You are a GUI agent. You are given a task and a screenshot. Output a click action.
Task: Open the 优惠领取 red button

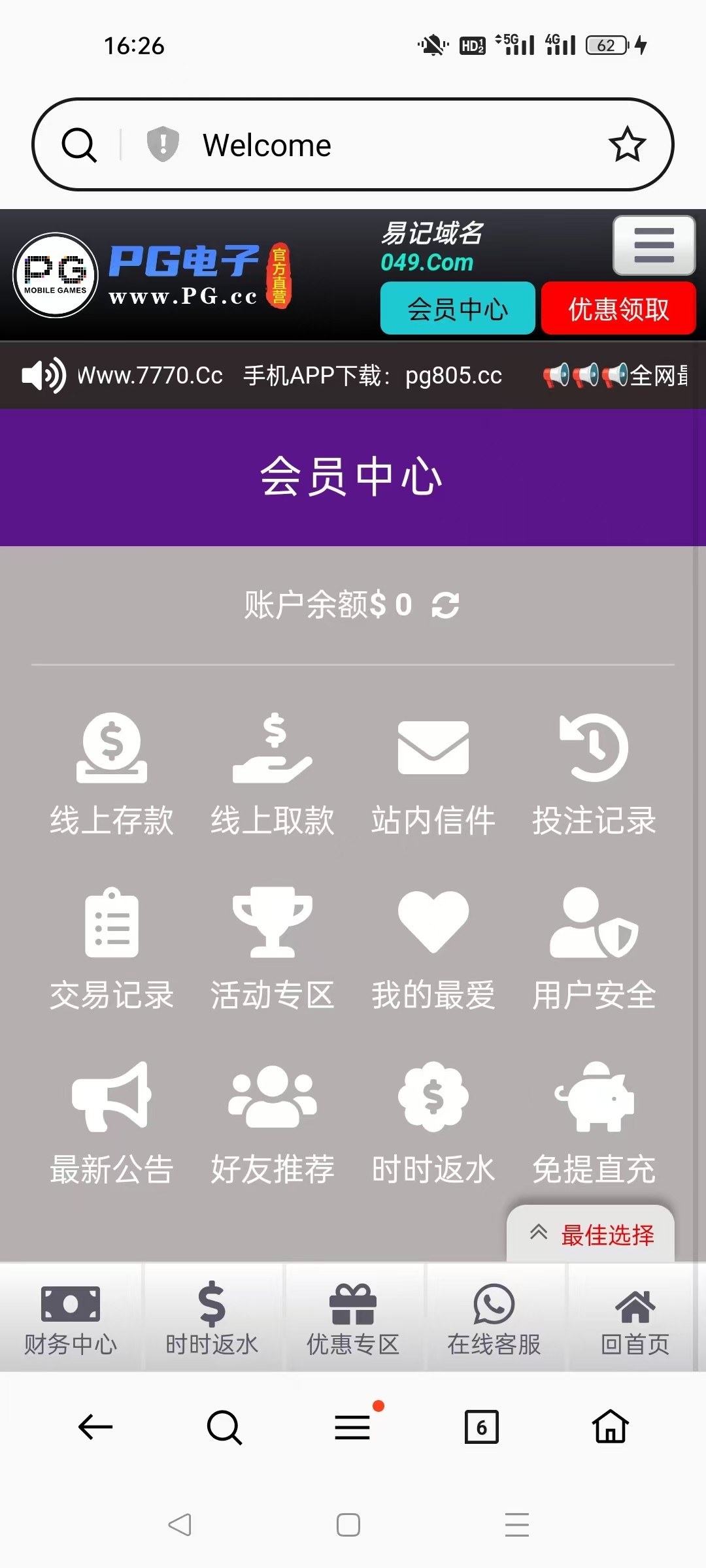pos(618,308)
